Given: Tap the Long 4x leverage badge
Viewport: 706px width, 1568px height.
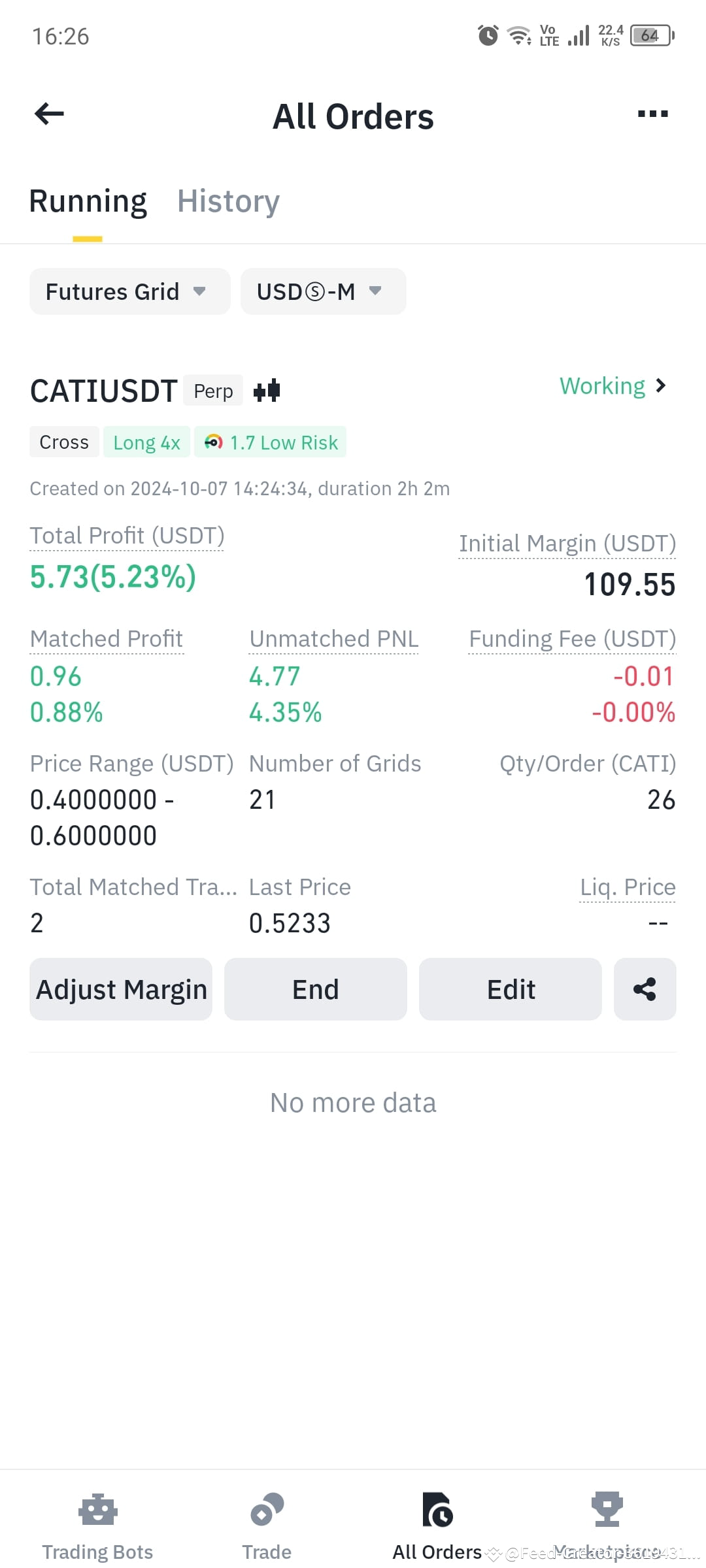Looking at the screenshot, I should 146,442.
